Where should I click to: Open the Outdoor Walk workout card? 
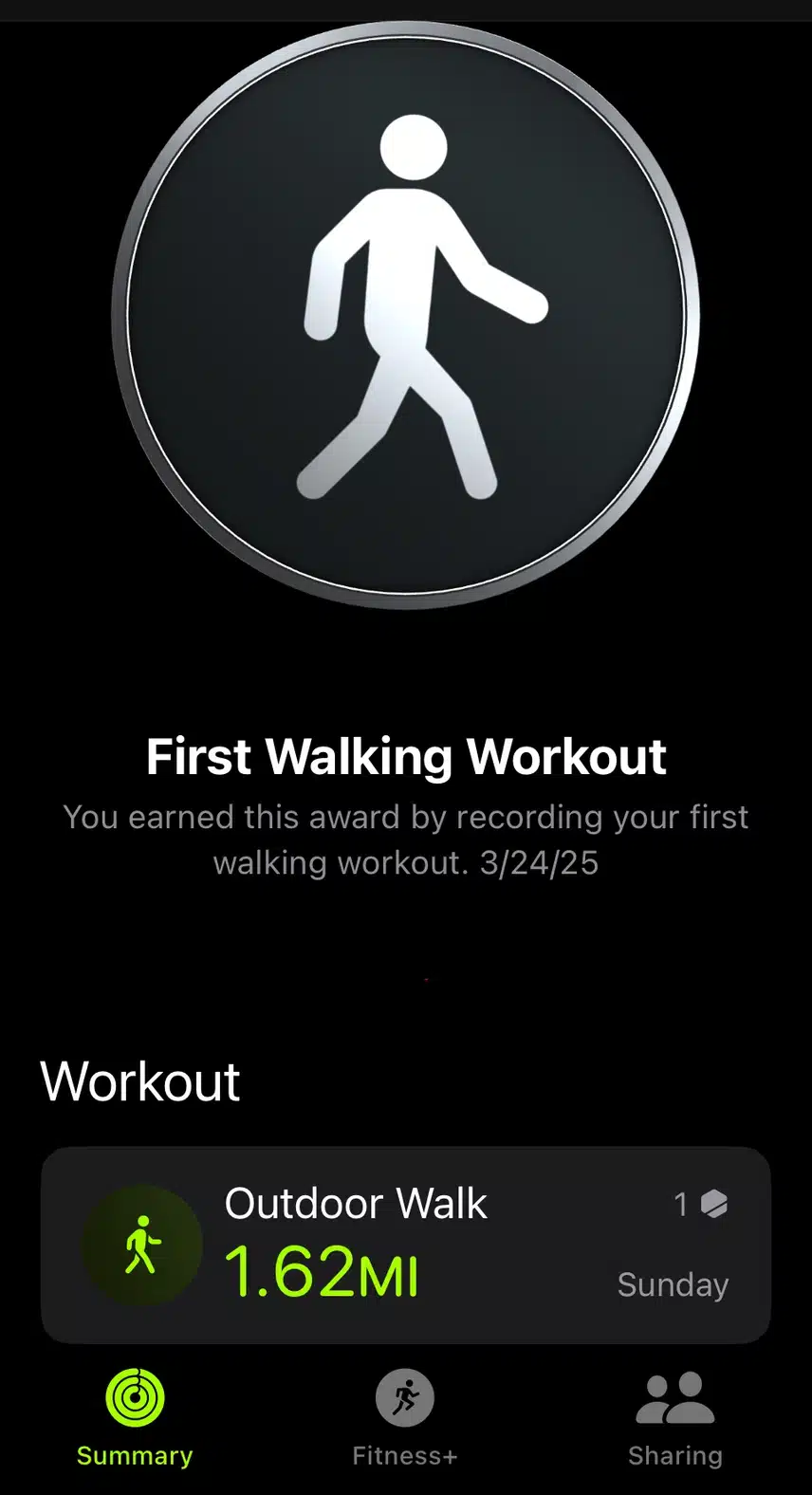point(405,1245)
